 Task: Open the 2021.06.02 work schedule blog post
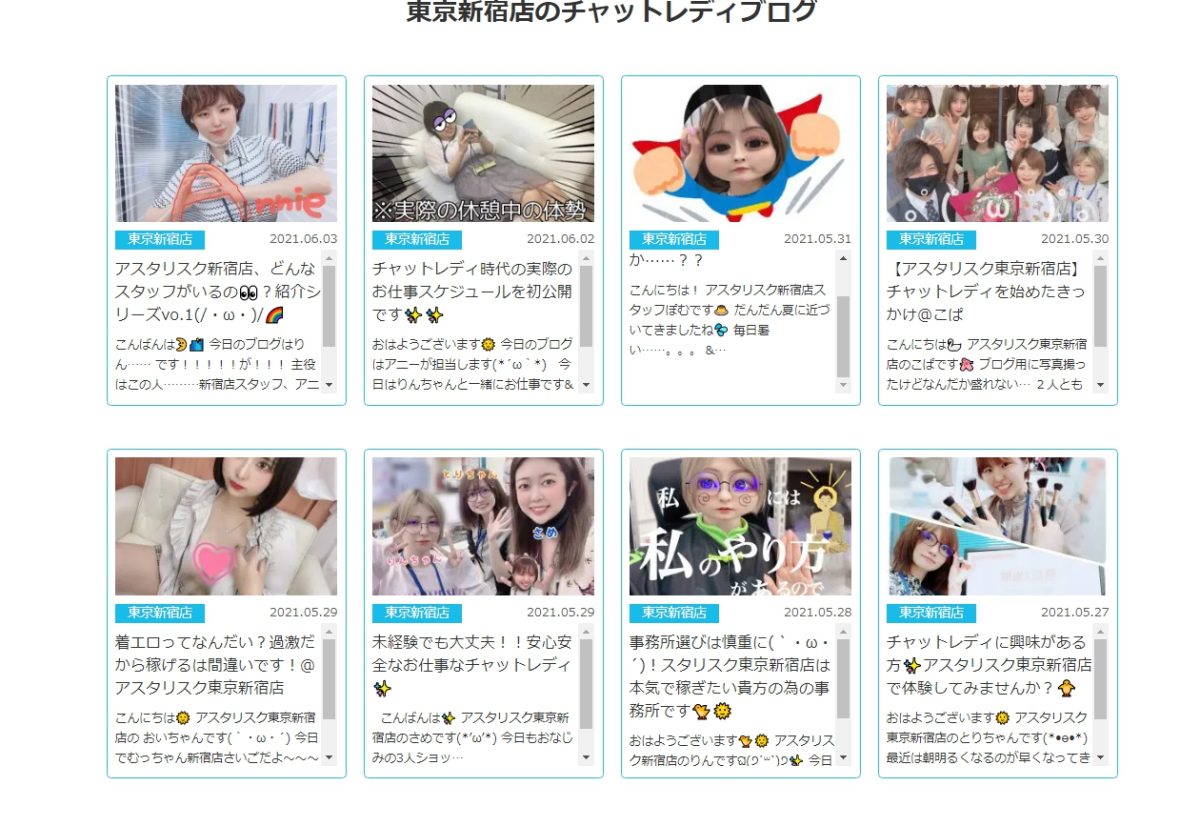483,153
